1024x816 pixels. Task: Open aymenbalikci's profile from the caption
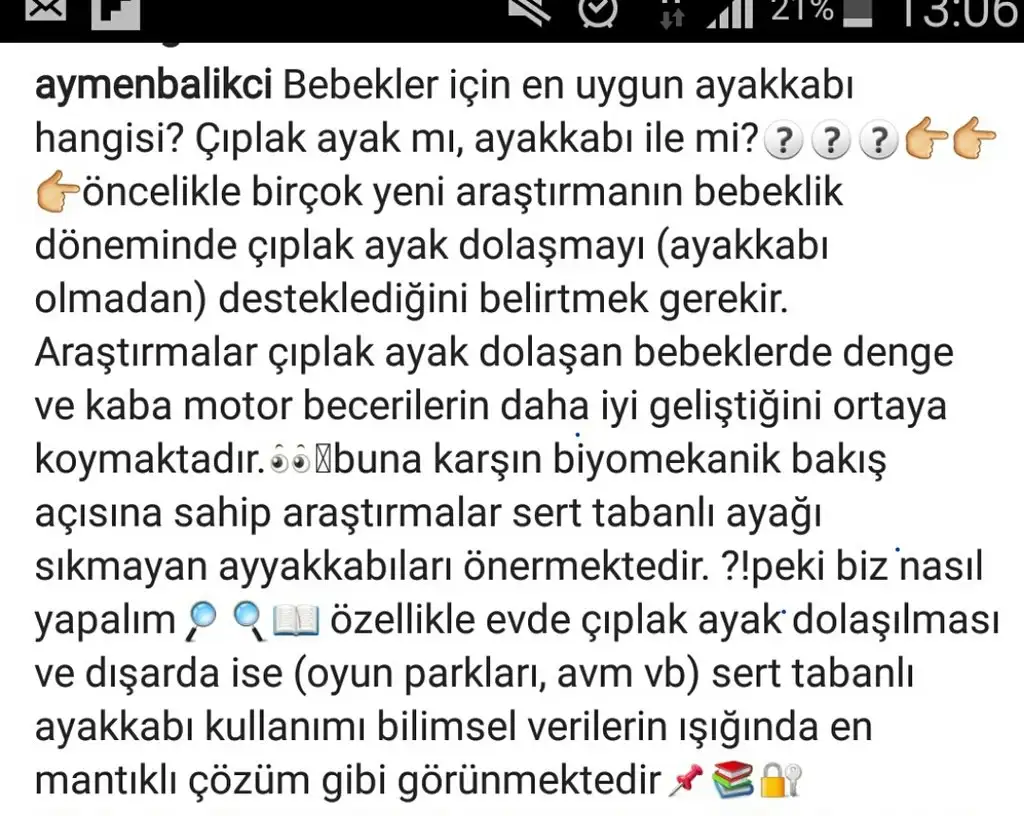click(153, 87)
